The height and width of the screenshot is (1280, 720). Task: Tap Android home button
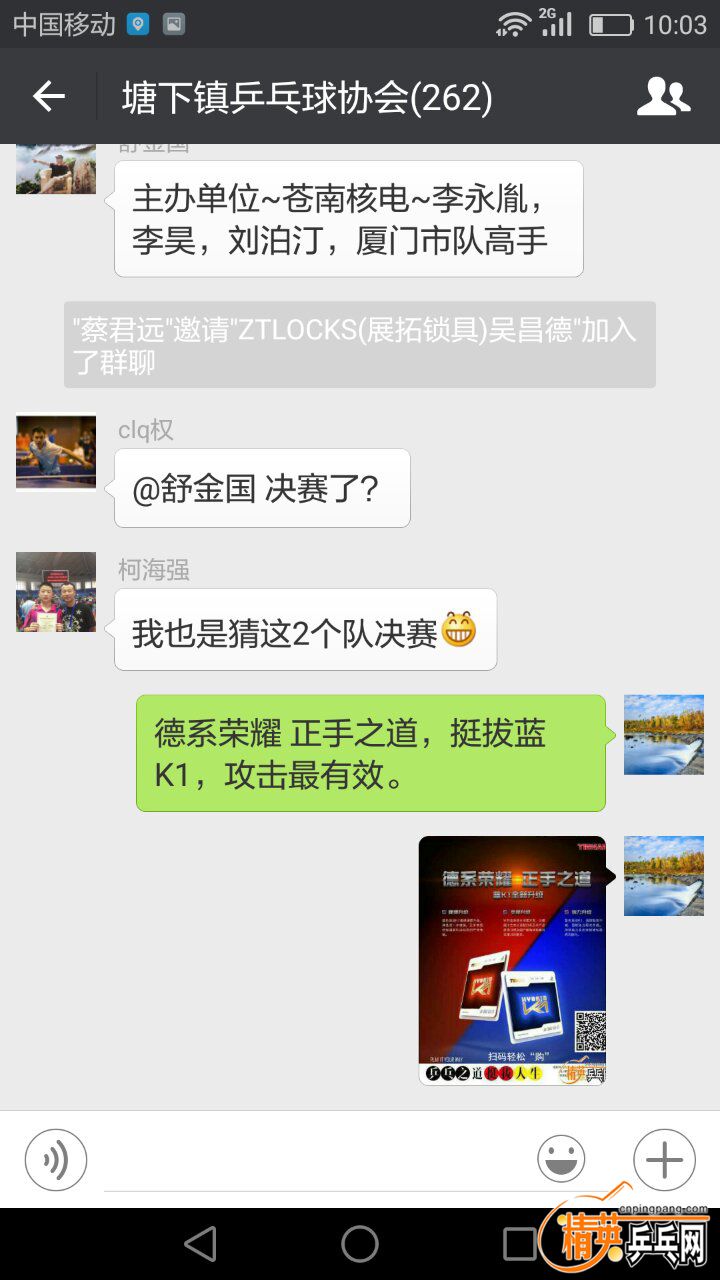click(360, 1244)
